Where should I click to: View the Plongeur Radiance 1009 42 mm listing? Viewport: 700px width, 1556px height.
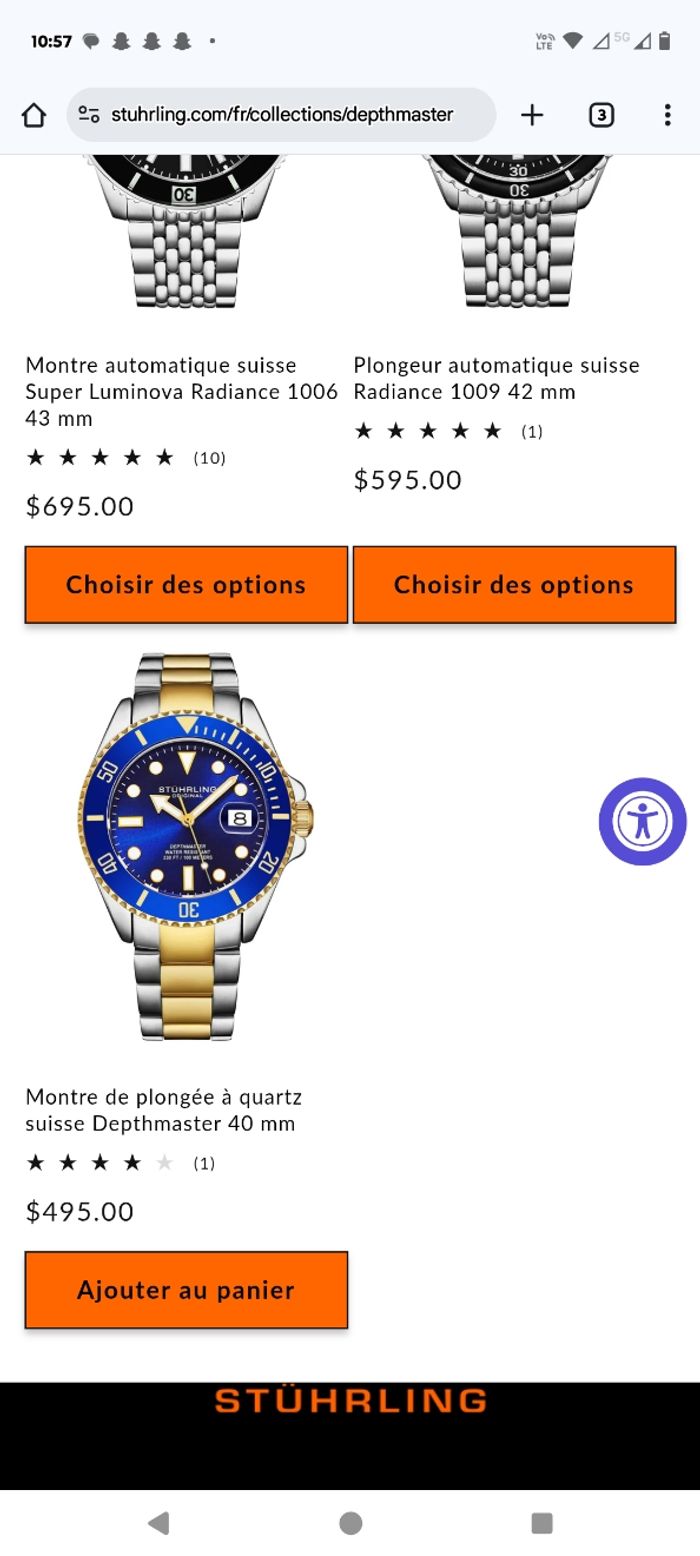[496, 378]
